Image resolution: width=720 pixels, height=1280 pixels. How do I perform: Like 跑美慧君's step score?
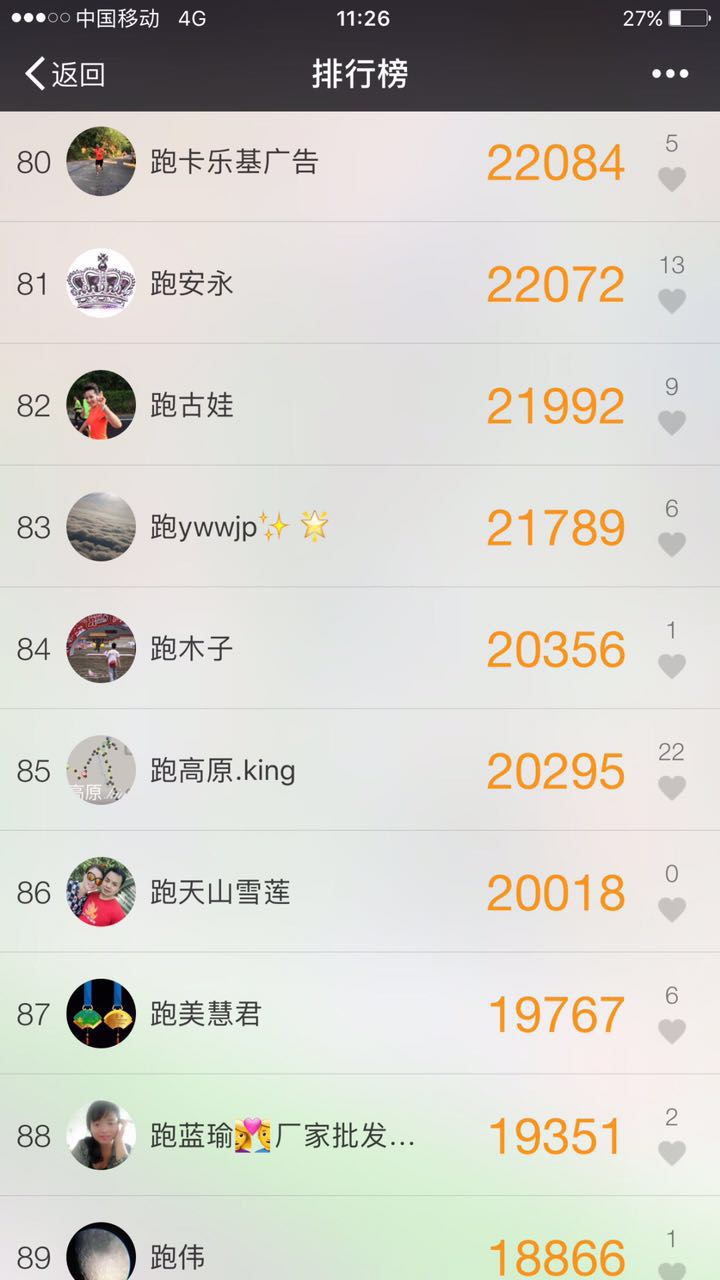point(672,1032)
